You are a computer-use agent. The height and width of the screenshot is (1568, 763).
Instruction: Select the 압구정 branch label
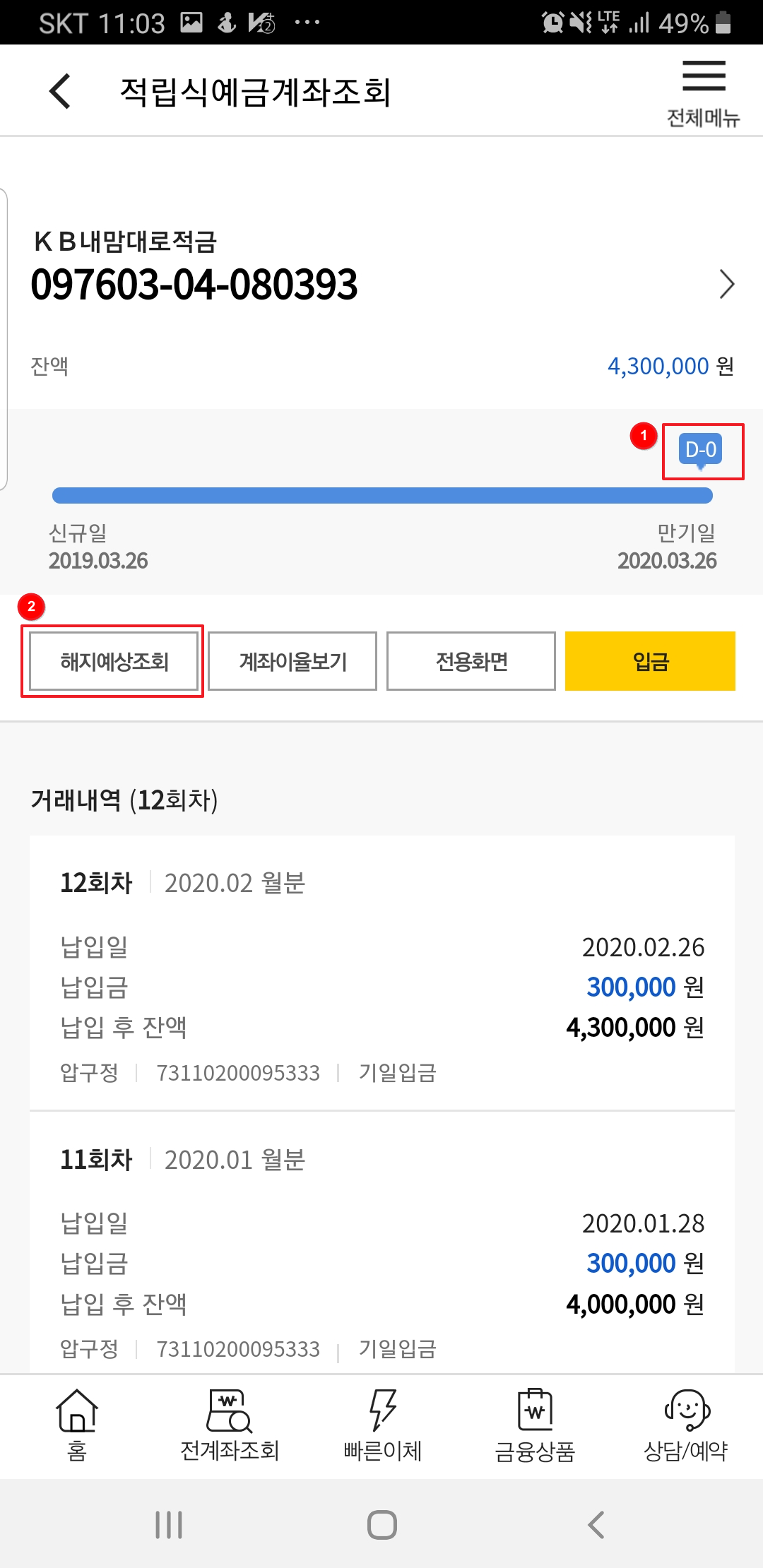pos(88,1073)
